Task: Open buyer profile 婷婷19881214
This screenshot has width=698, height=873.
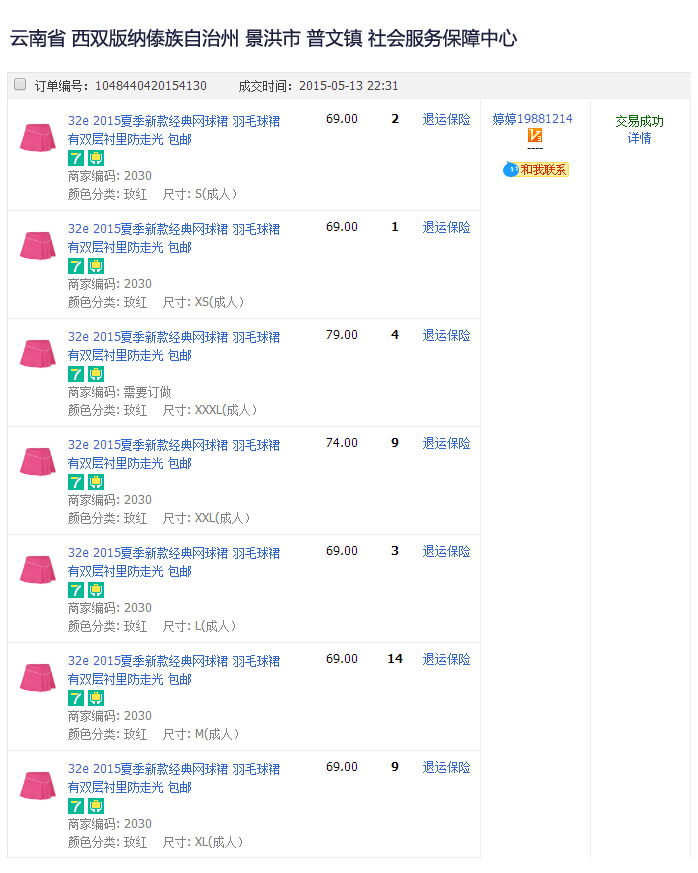Action: click(x=532, y=119)
